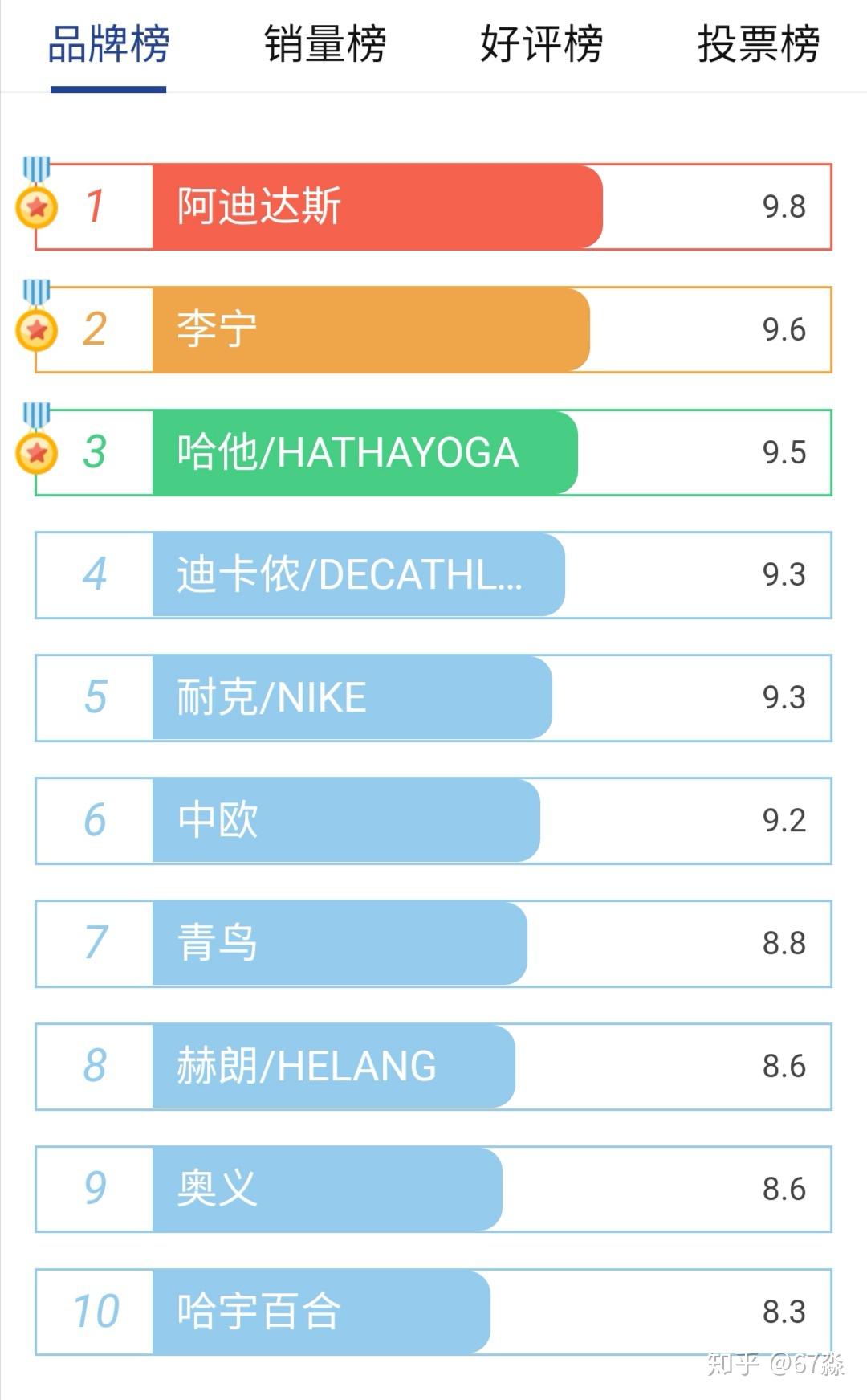Click the 中欧 brand bar
This screenshot has height=1400, width=867.
tap(345, 821)
